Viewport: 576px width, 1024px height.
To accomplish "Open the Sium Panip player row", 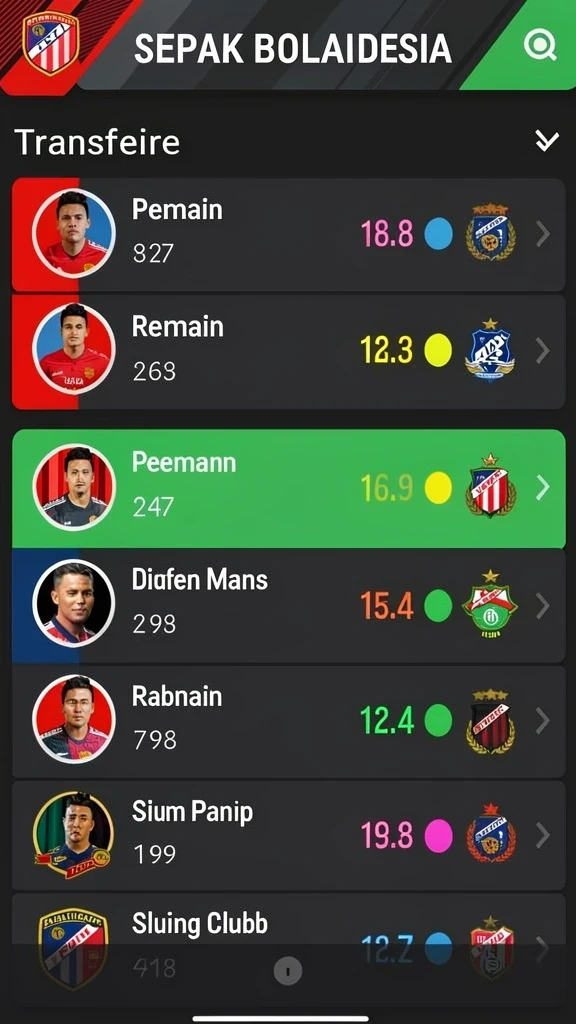I will pyautogui.click(x=289, y=835).
